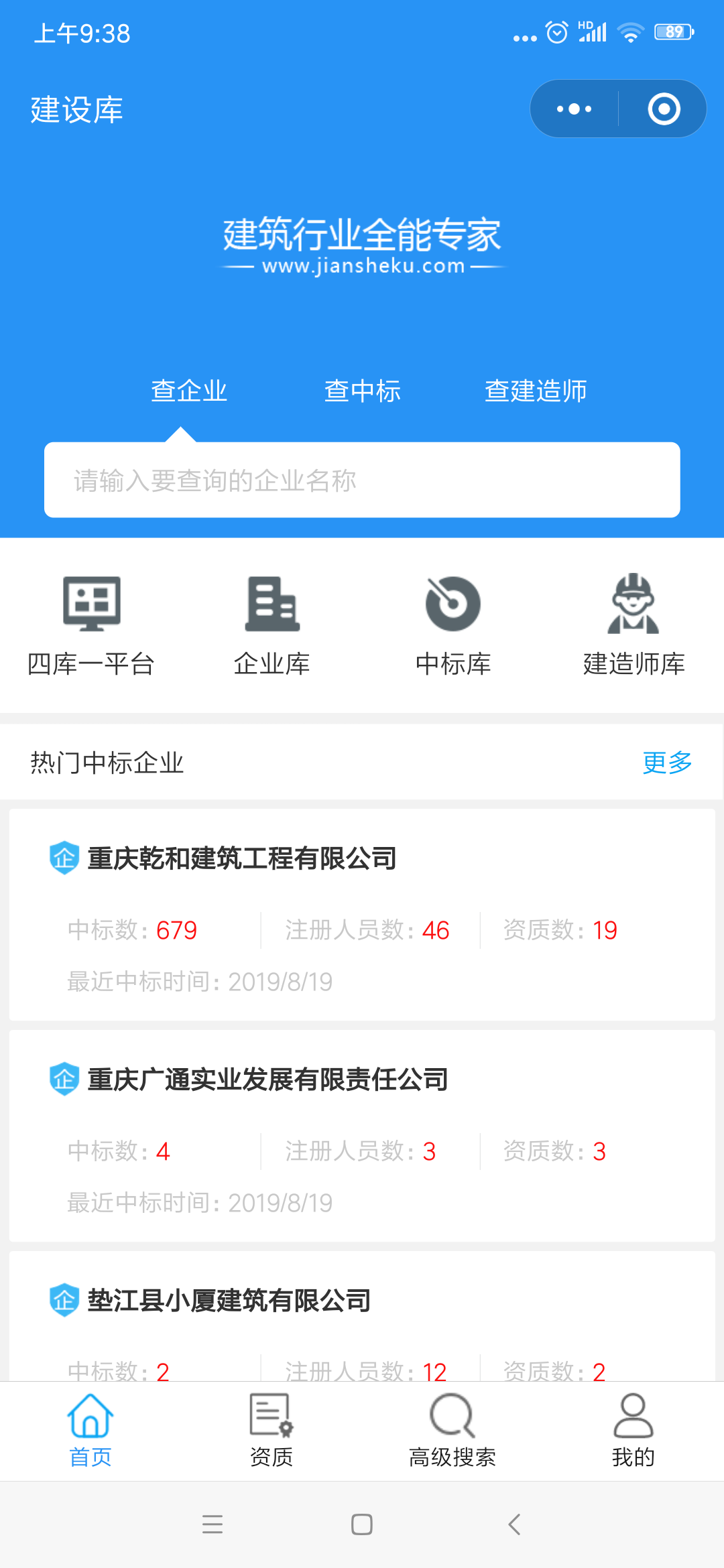
Task: Select the 查企业 tab
Action: (x=188, y=391)
